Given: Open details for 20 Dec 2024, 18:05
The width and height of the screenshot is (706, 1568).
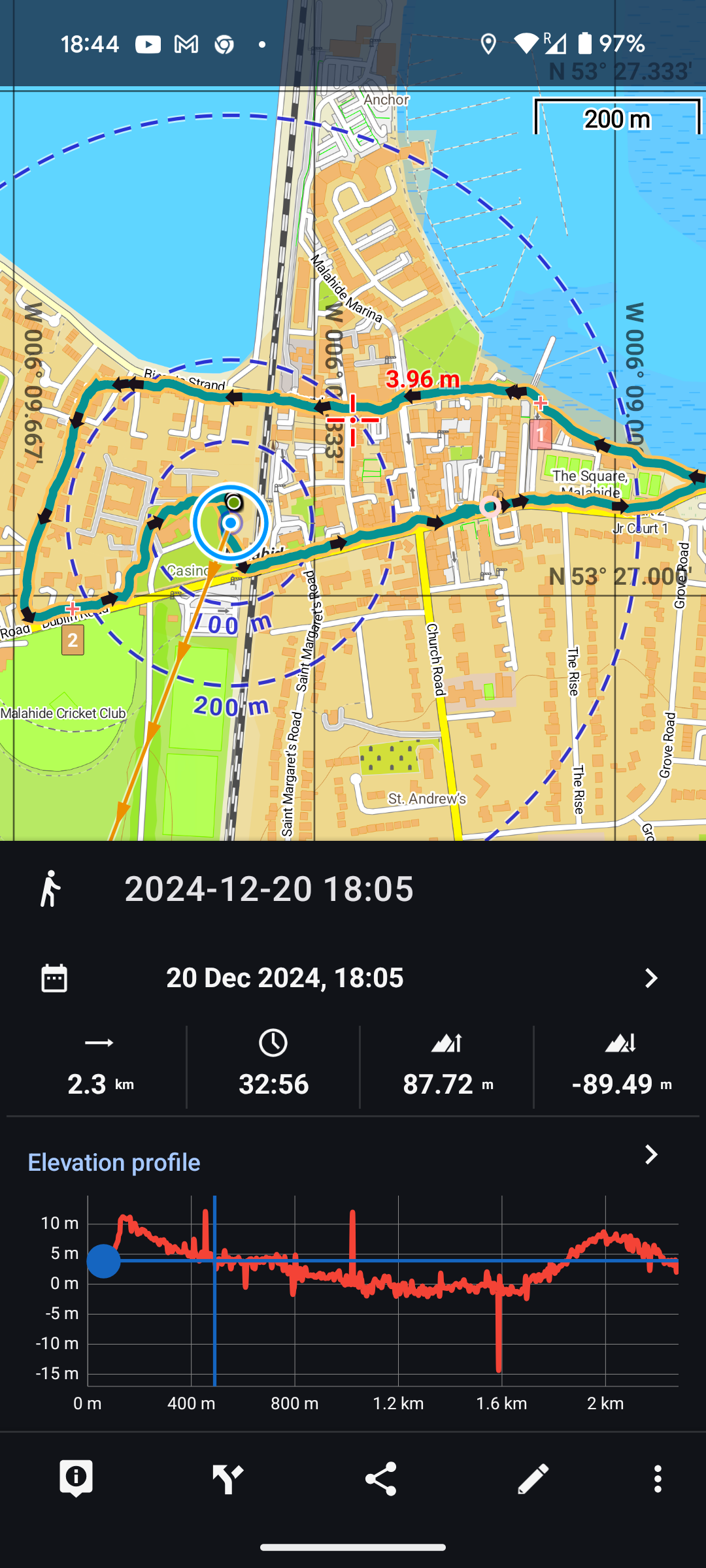Looking at the screenshot, I should pos(650,978).
